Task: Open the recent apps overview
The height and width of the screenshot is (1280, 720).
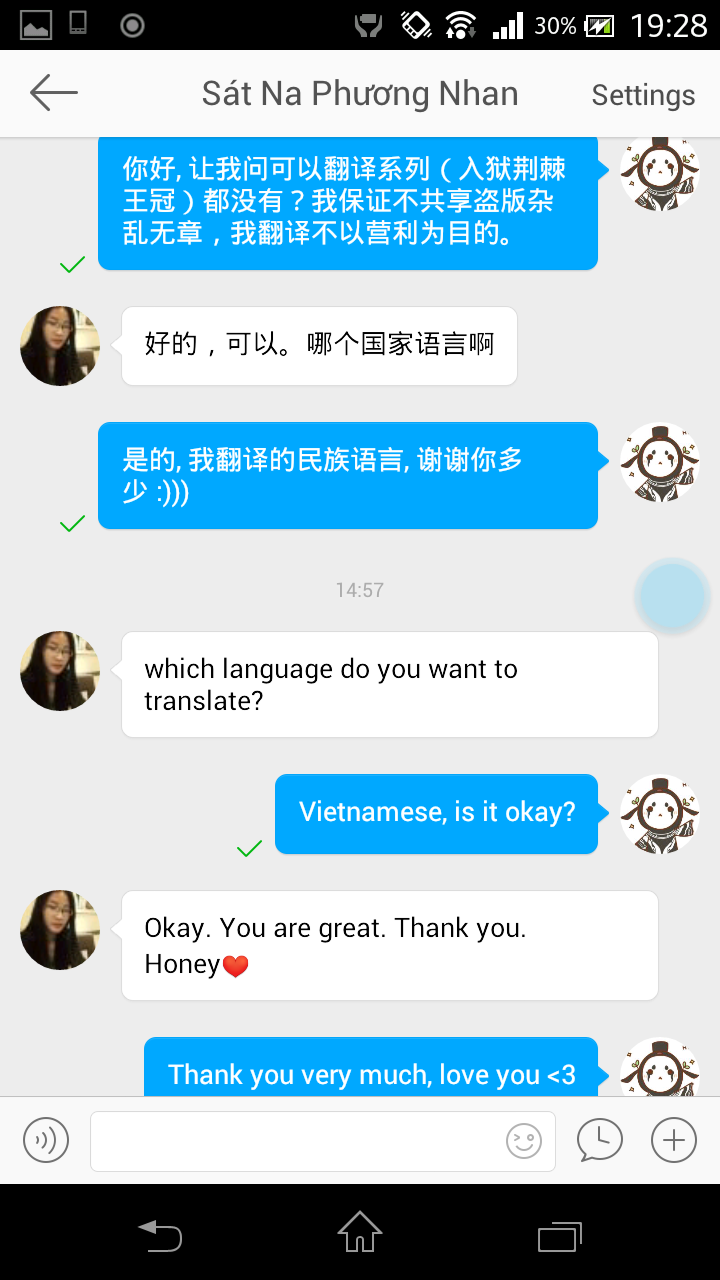Action: [560, 1235]
